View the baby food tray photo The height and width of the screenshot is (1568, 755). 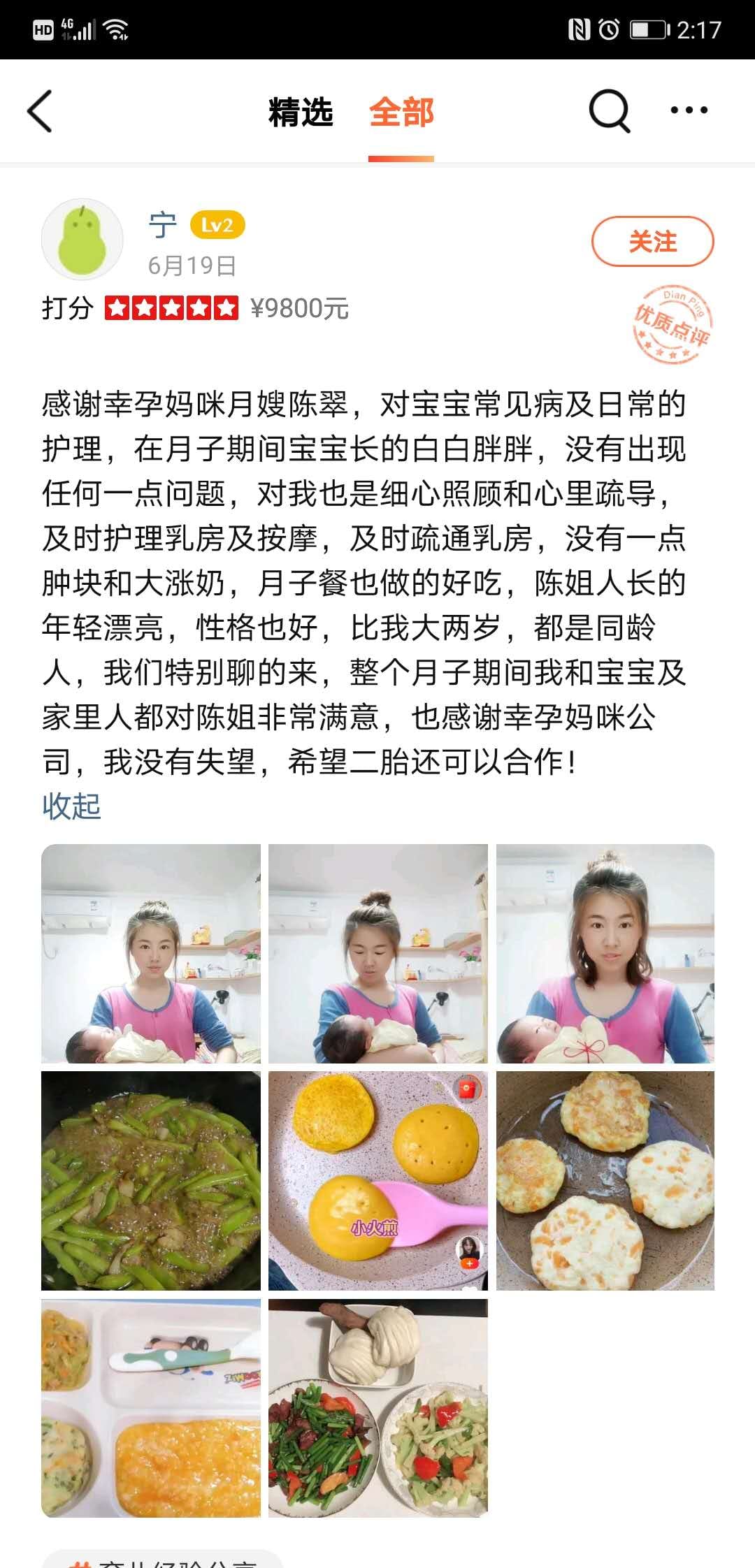pos(151,1407)
